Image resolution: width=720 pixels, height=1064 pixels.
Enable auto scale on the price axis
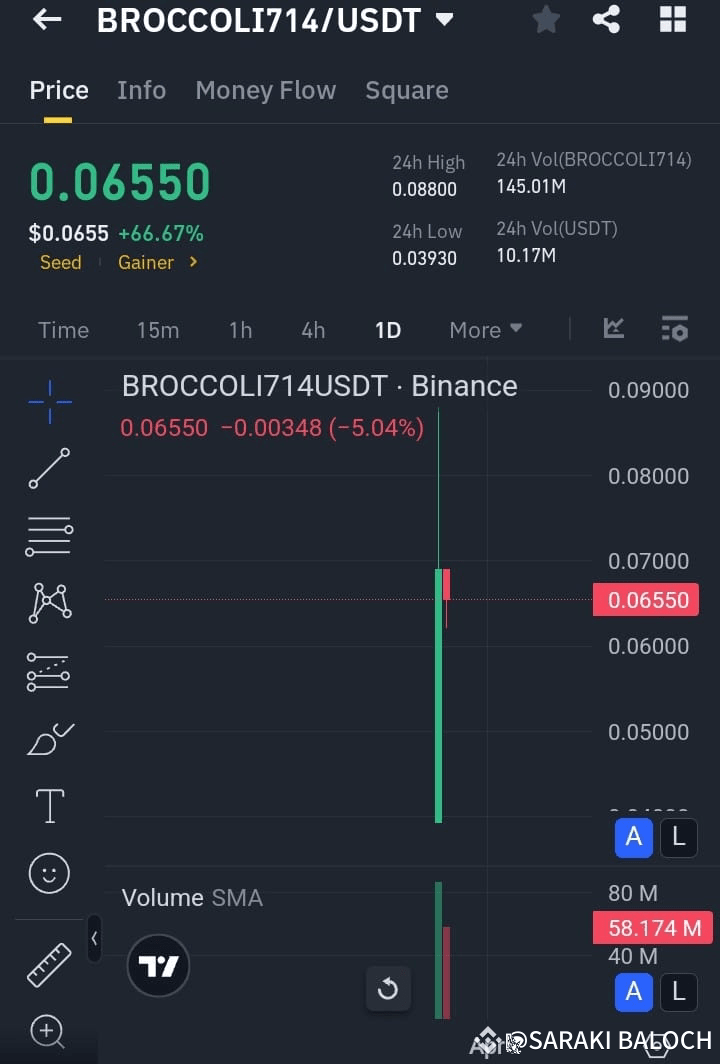633,838
